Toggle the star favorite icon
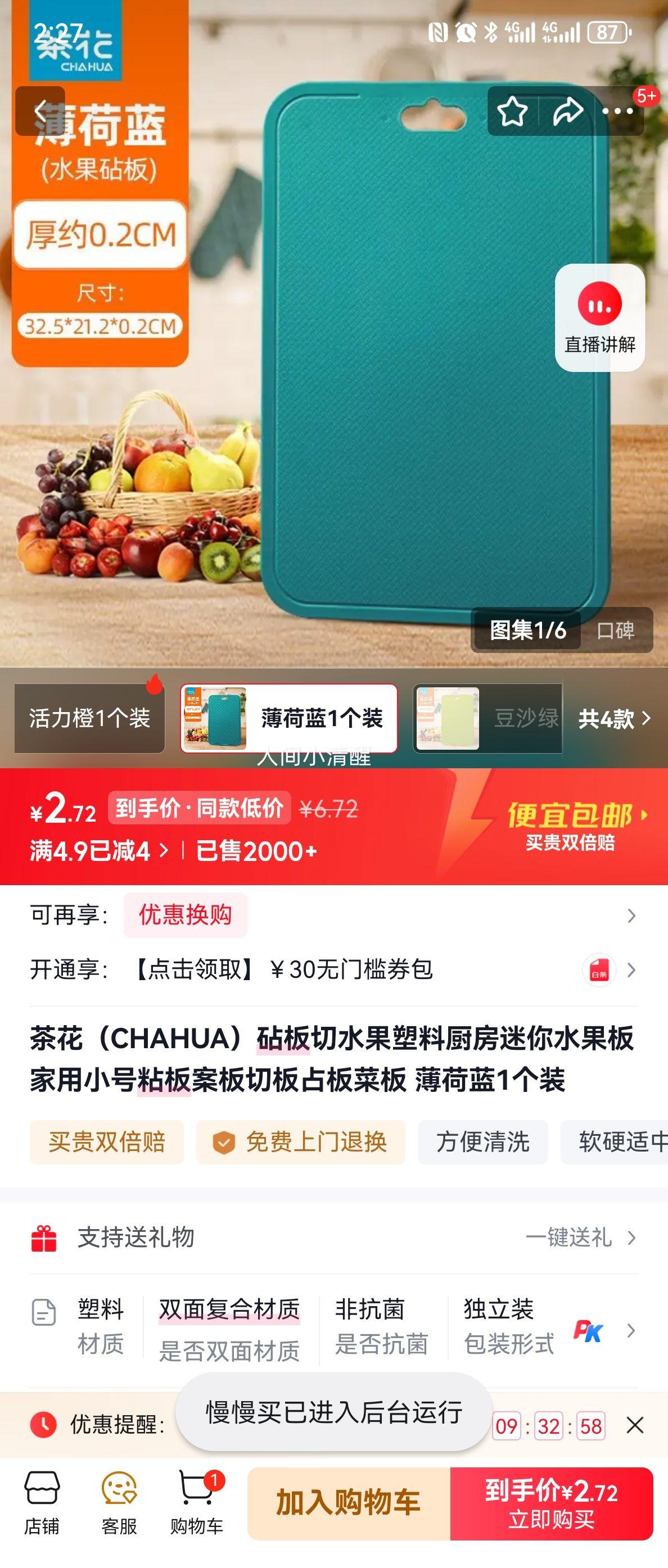 513,111
